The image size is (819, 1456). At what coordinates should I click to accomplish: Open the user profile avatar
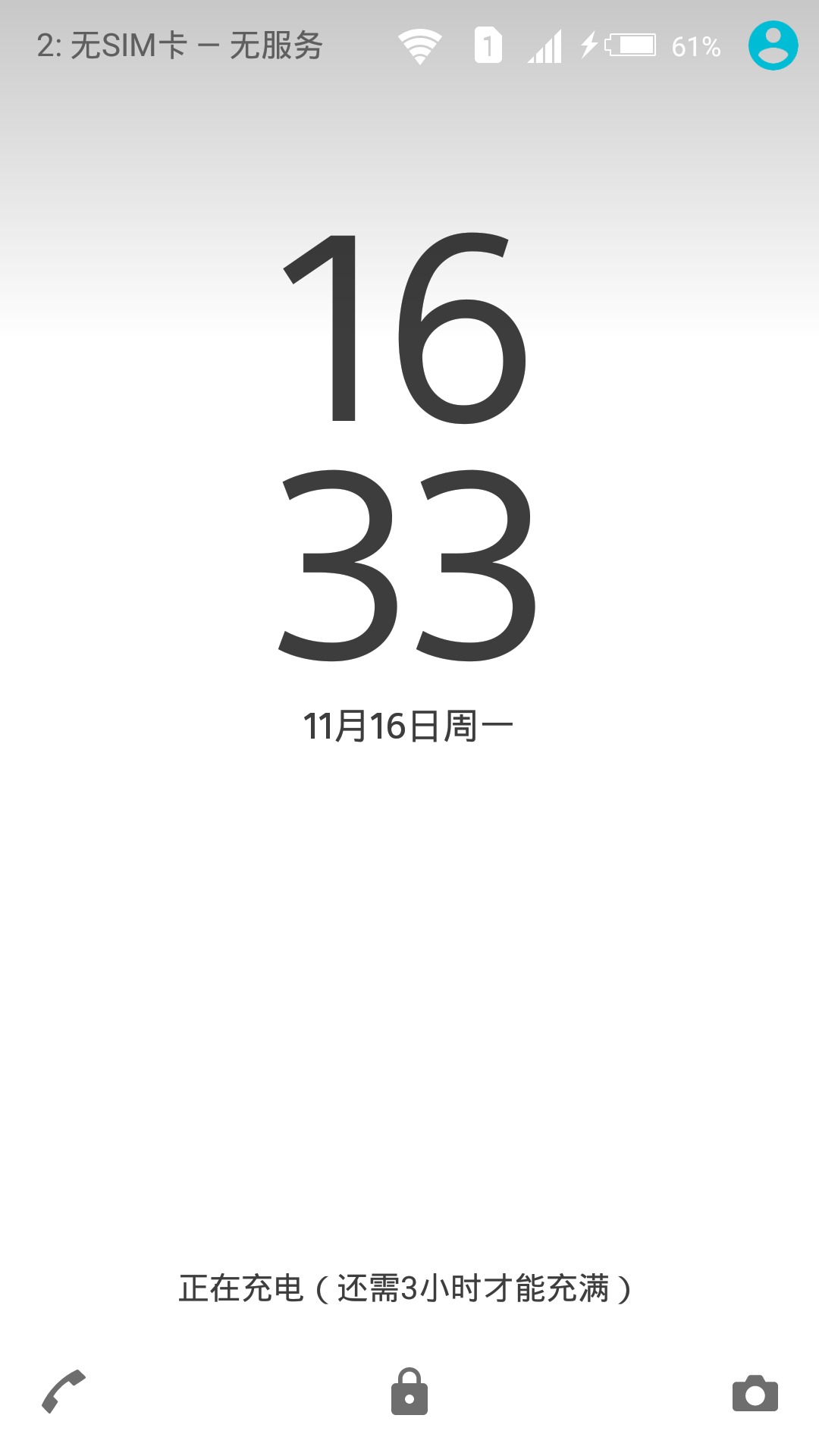coord(773,45)
